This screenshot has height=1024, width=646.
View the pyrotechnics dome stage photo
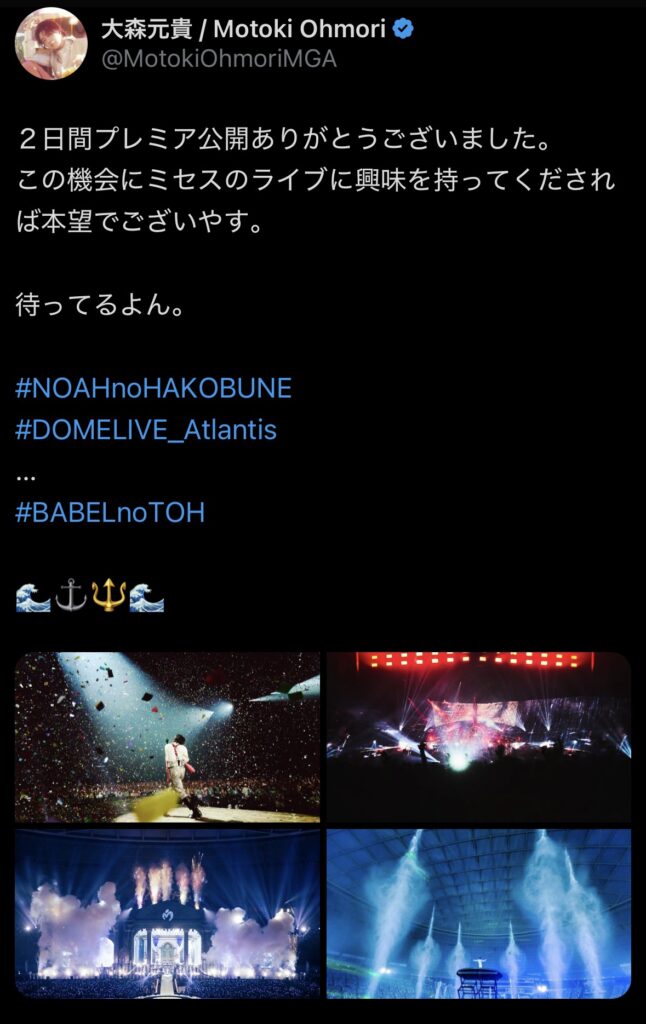[167, 913]
